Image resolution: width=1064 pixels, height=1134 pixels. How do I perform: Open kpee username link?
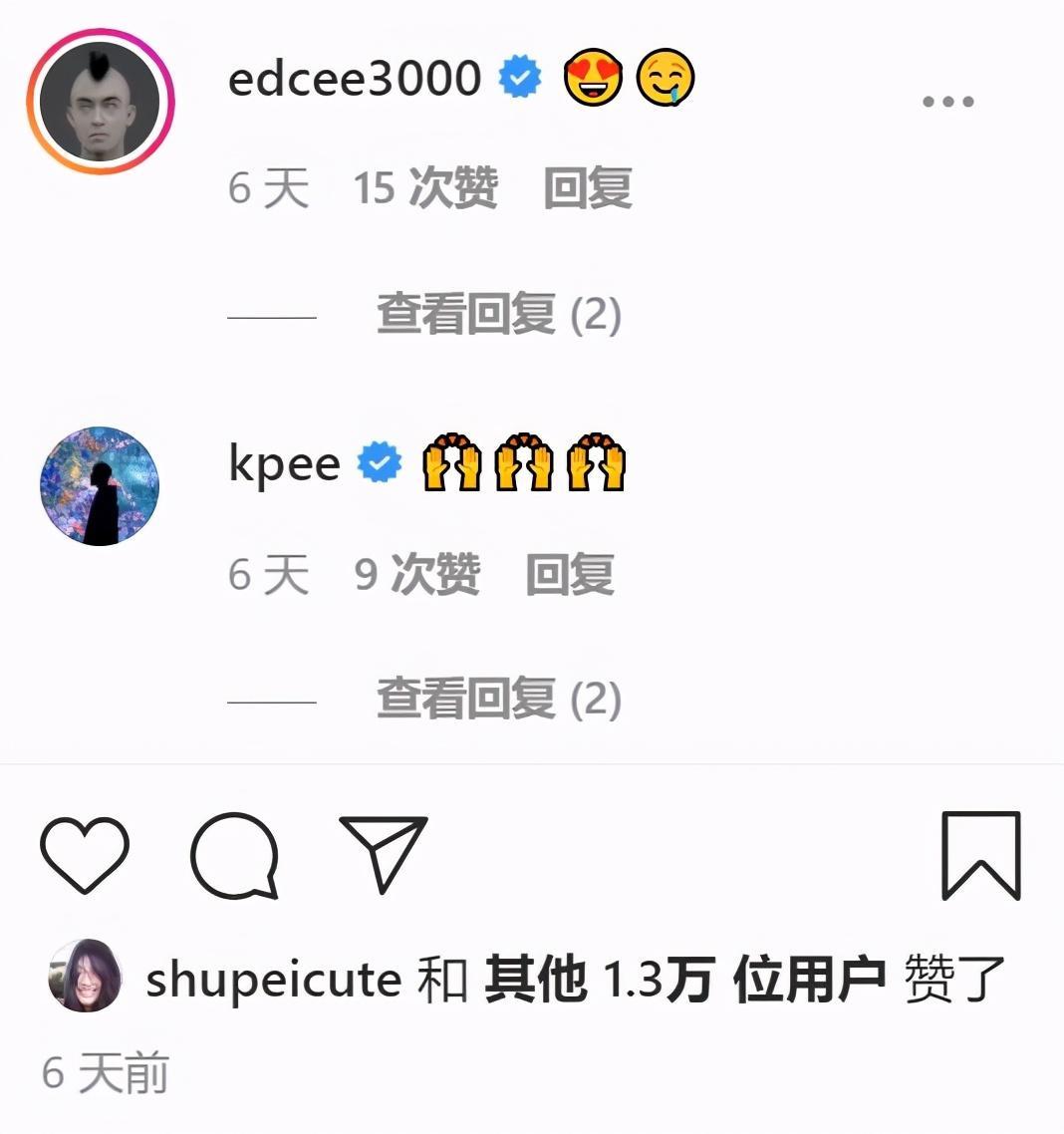pos(284,464)
